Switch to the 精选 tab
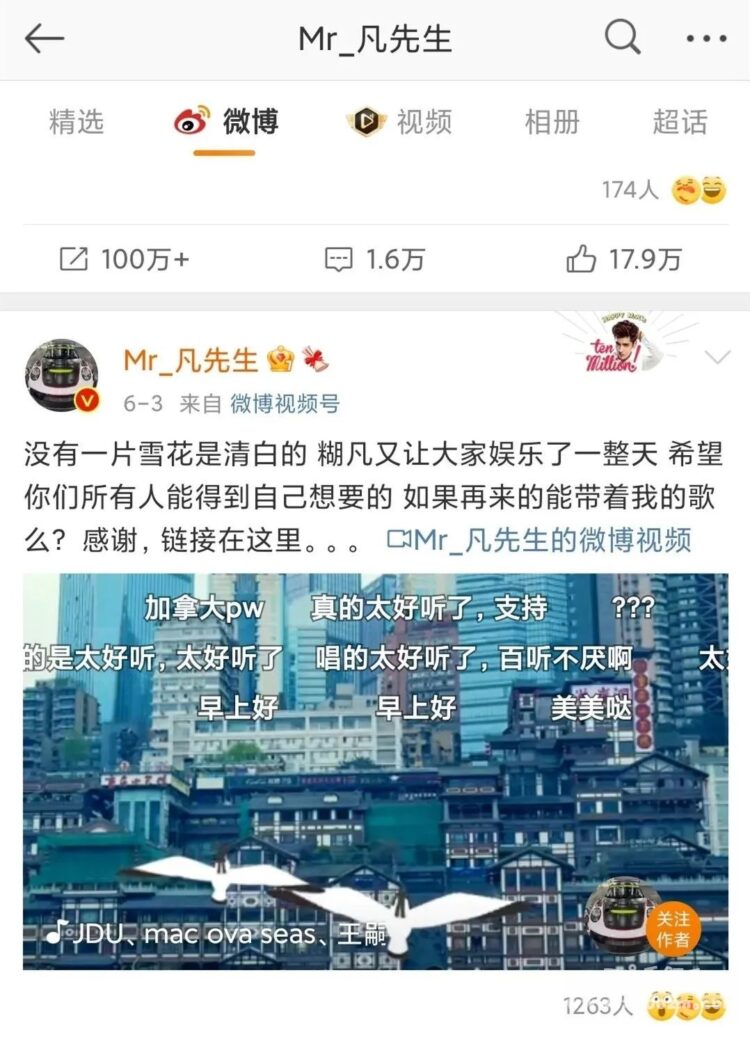This screenshot has width=750, height=1037. [76, 122]
